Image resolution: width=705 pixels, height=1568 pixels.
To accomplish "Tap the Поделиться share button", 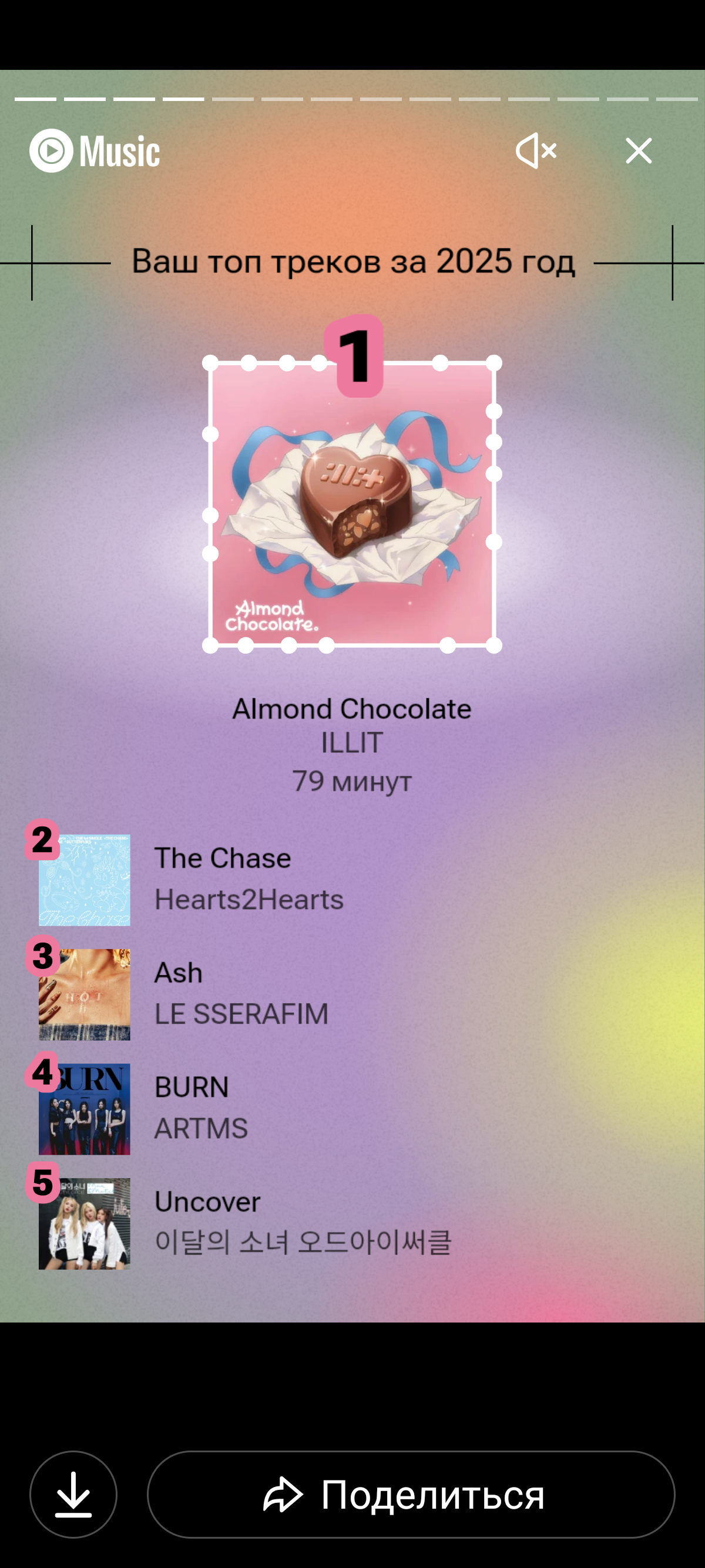I will pyautogui.click(x=410, y=1495).
